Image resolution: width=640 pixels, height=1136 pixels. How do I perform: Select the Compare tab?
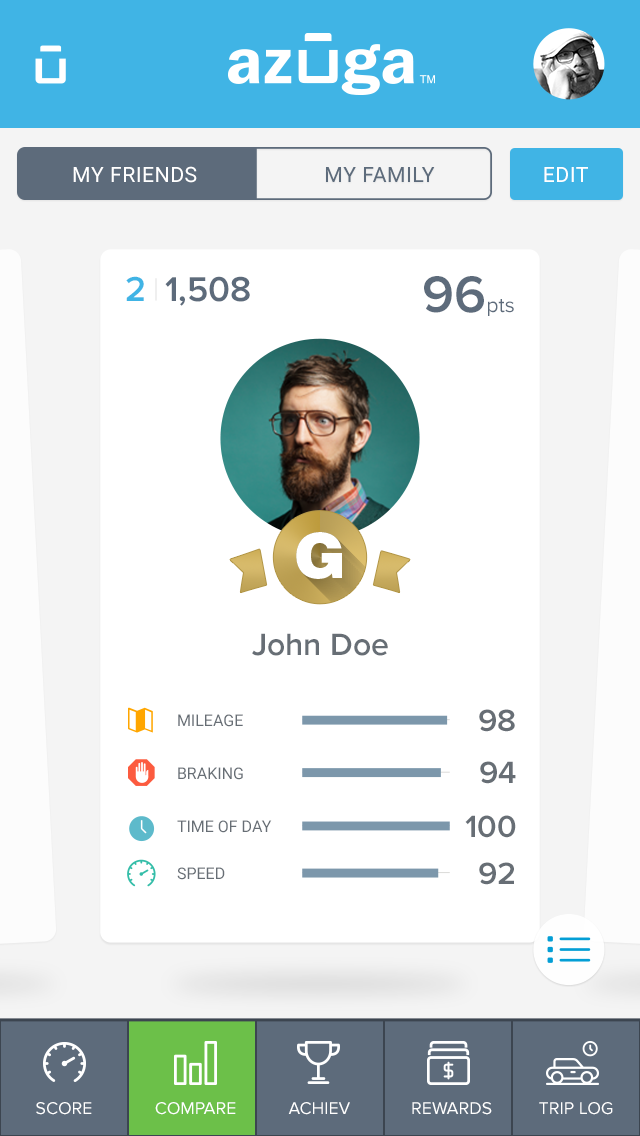(x=192, y=1078)
